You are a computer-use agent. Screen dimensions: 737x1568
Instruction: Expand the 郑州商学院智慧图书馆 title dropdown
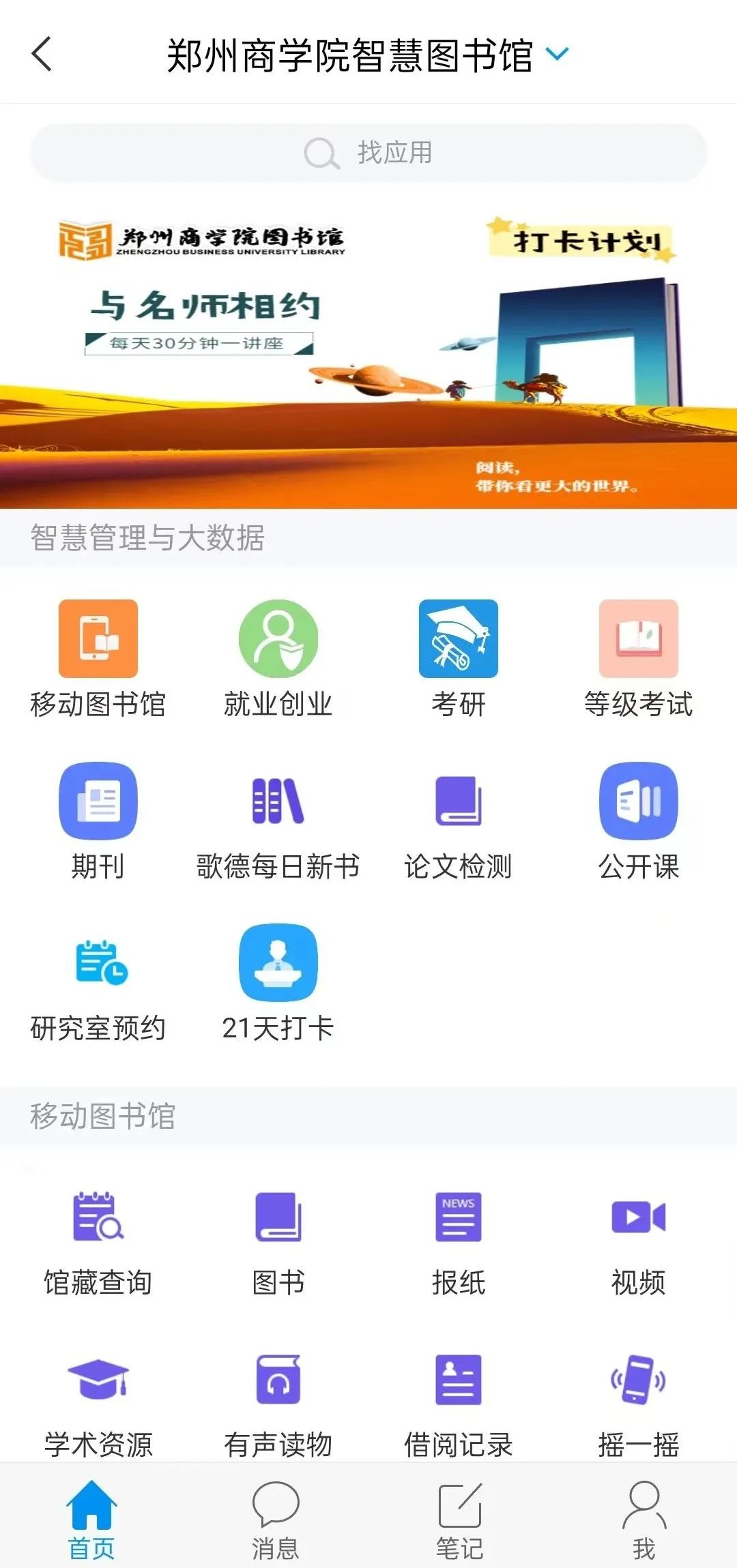click(x=558, y=54)
